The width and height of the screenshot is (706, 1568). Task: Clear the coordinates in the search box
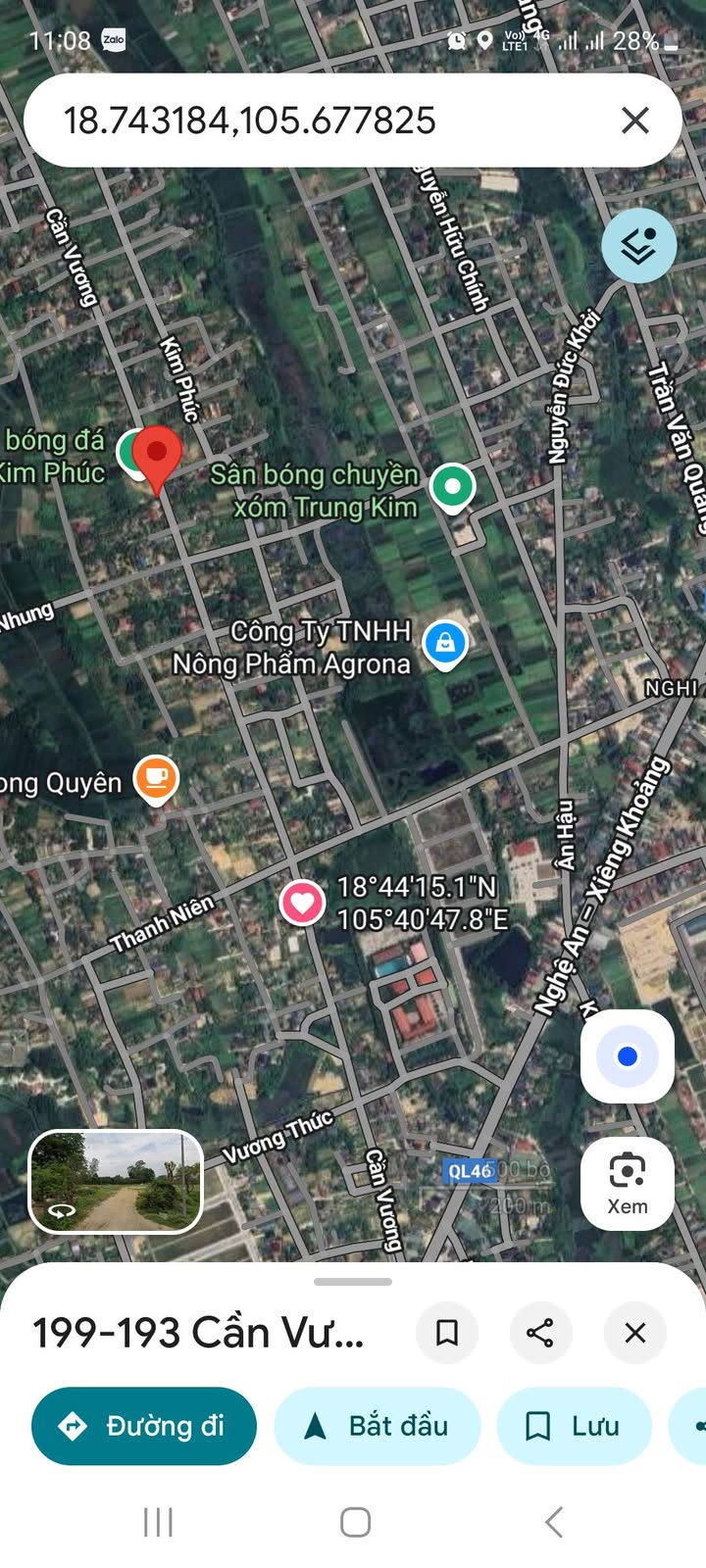tap(635, 121)
